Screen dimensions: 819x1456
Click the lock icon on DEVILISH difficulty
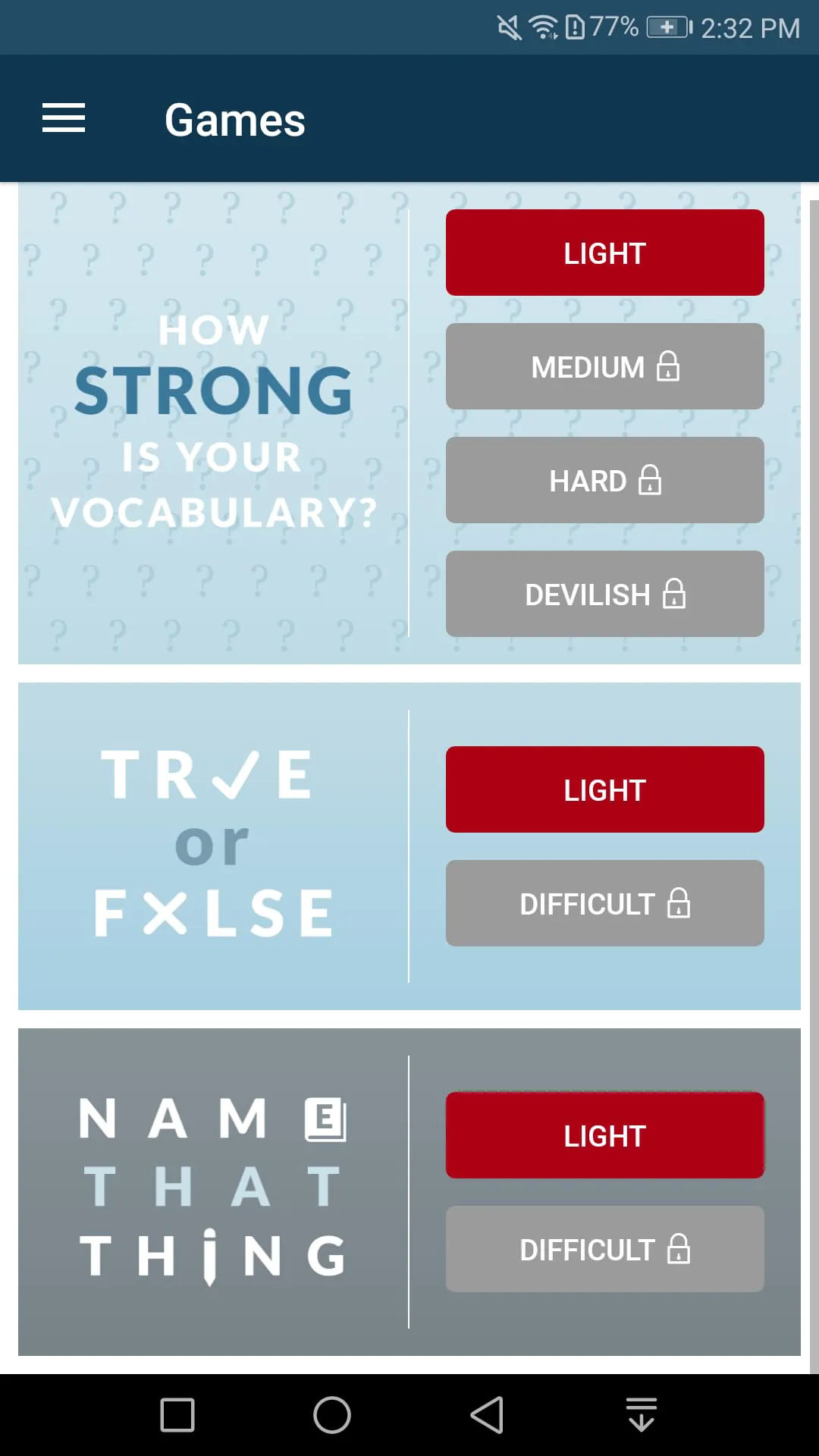click(675, 594)
